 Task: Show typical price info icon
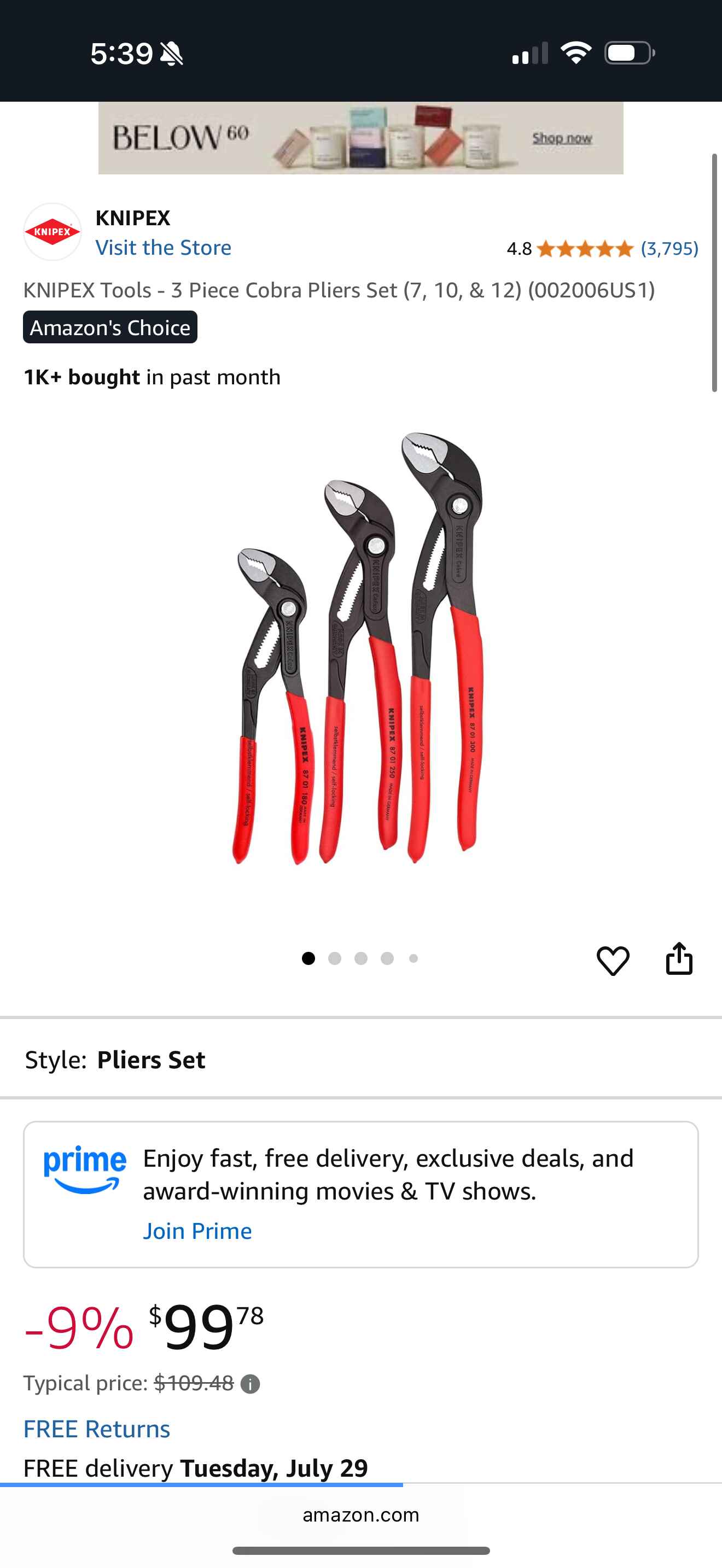(250, 1384)
